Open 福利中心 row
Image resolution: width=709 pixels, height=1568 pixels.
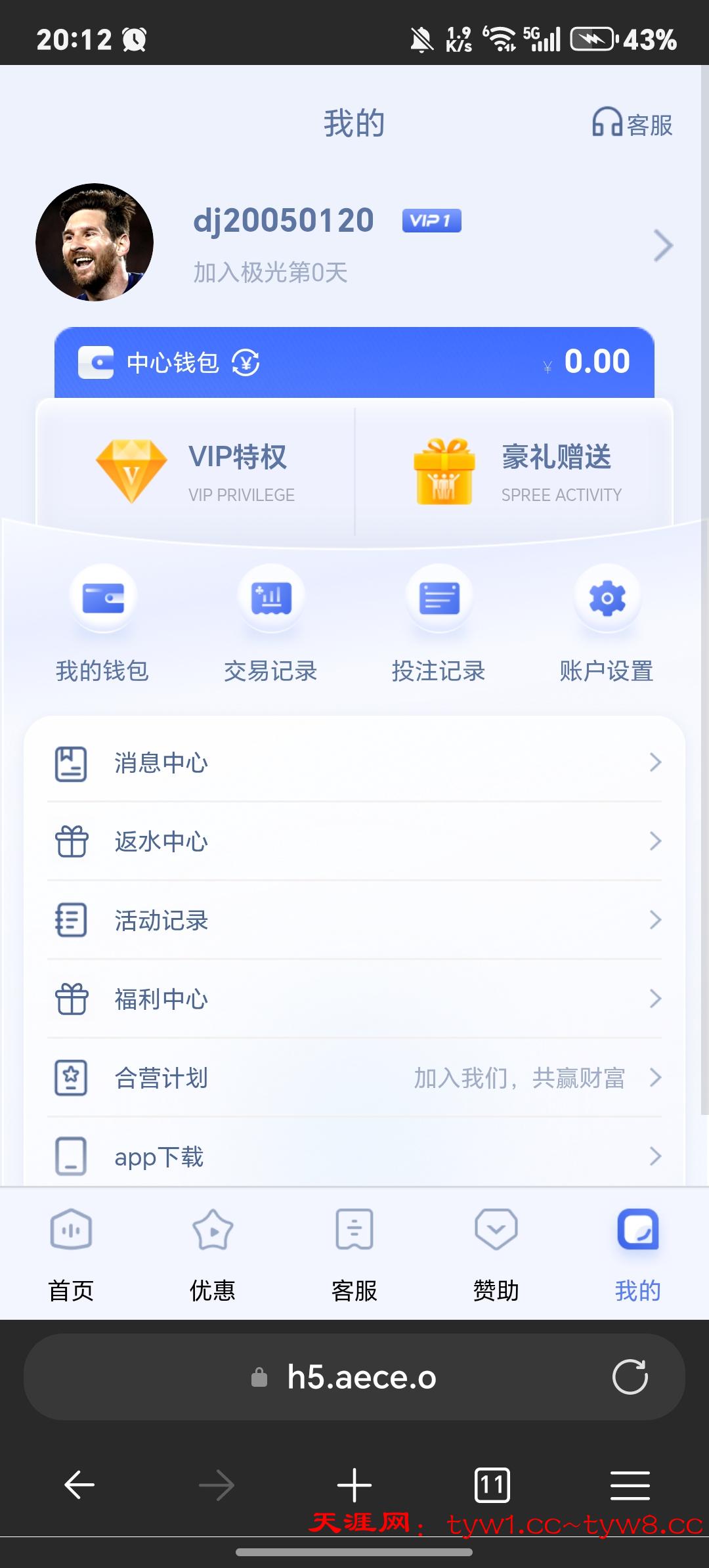click(354, 999)
